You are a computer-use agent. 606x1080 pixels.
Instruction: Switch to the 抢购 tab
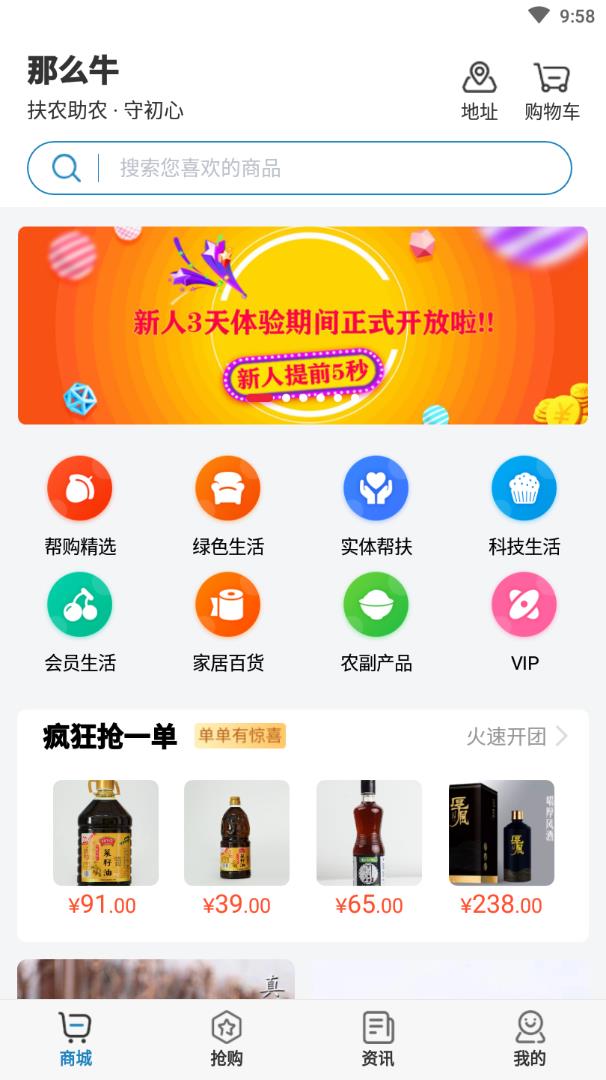pos(227,1039)
